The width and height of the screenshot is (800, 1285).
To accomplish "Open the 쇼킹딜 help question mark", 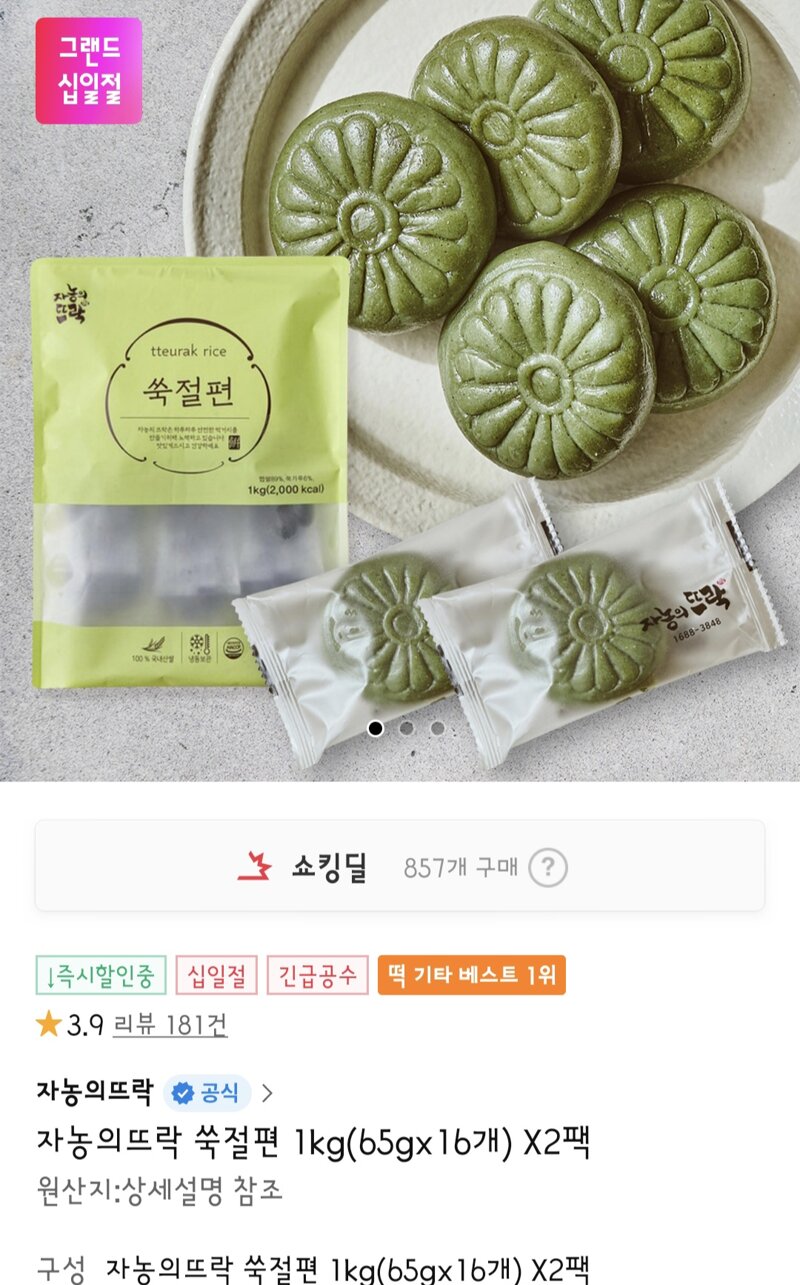I will pos(547,867).
